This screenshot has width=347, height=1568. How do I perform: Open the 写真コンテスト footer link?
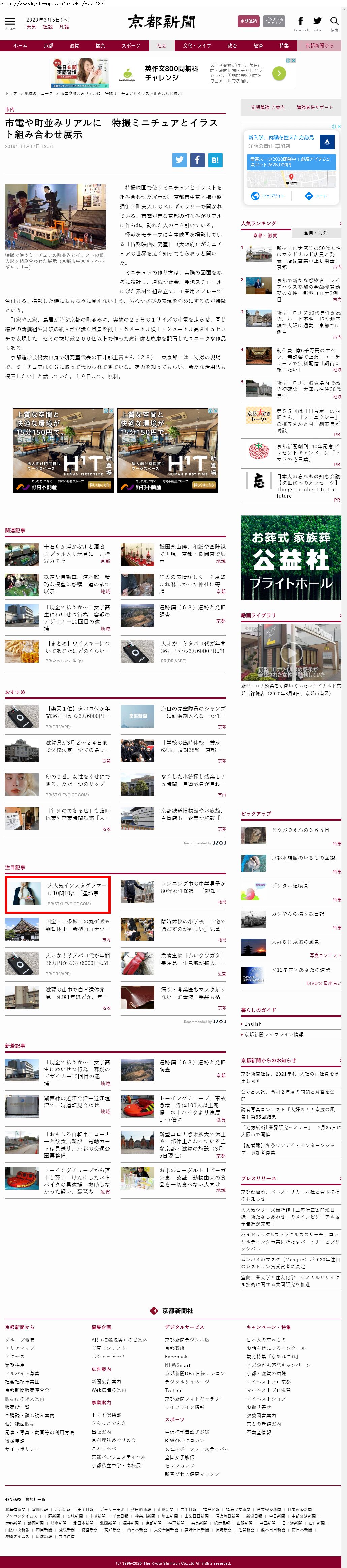tap(108, 1348)
